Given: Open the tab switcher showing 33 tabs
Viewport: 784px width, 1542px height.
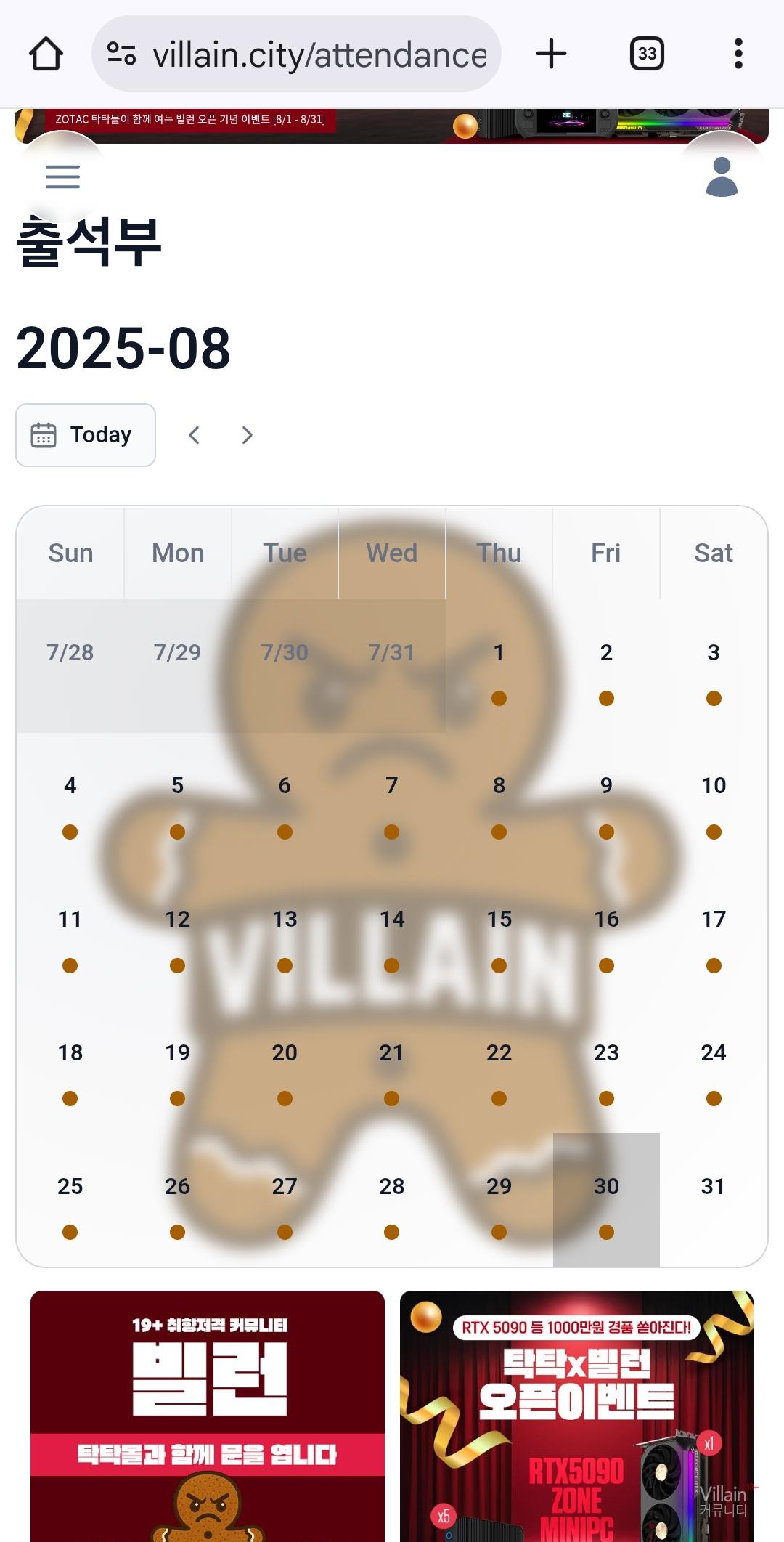Looking at the screenshot, I should pos(647,54).
